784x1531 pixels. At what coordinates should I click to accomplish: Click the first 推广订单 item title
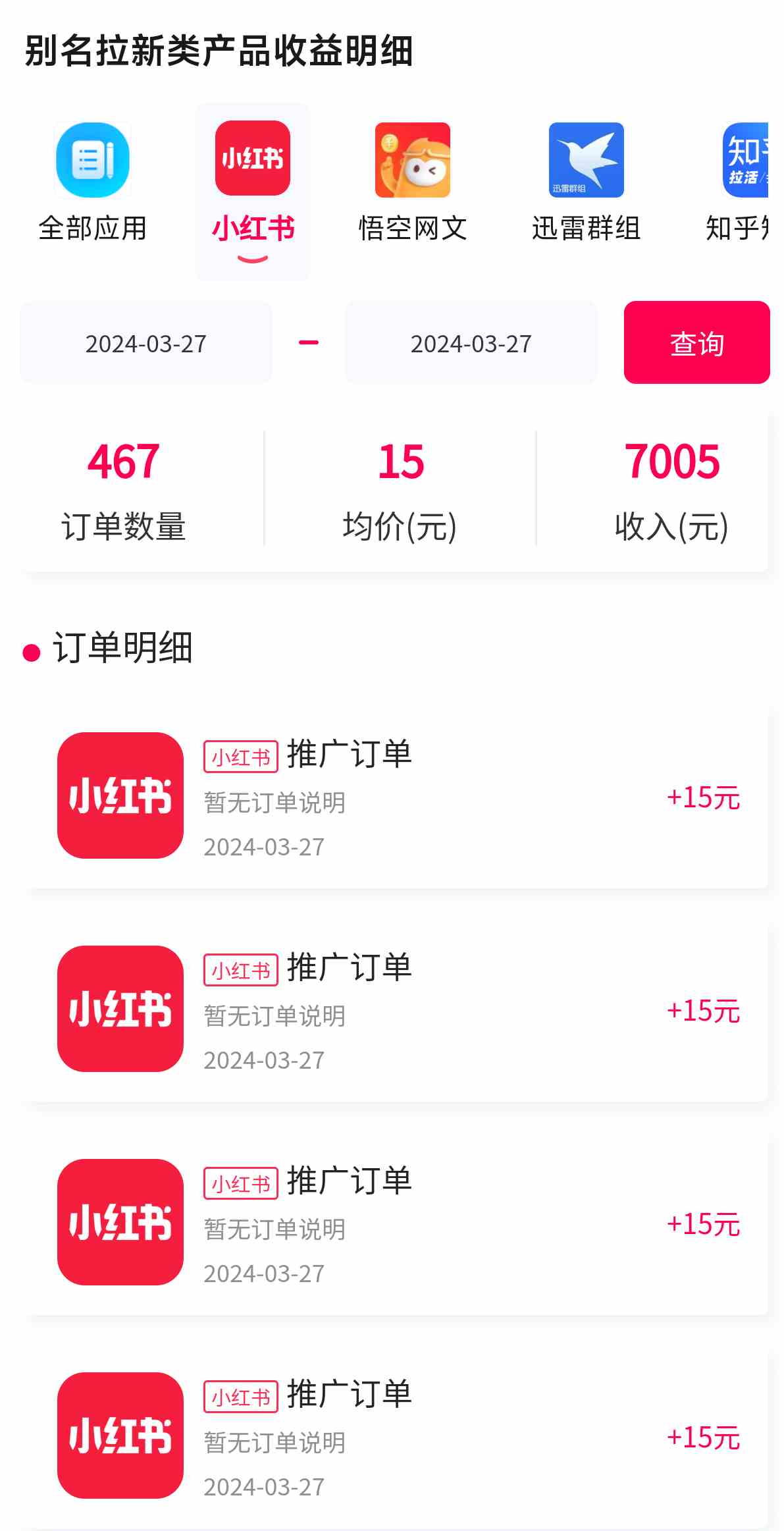click(x=350, y=756)
